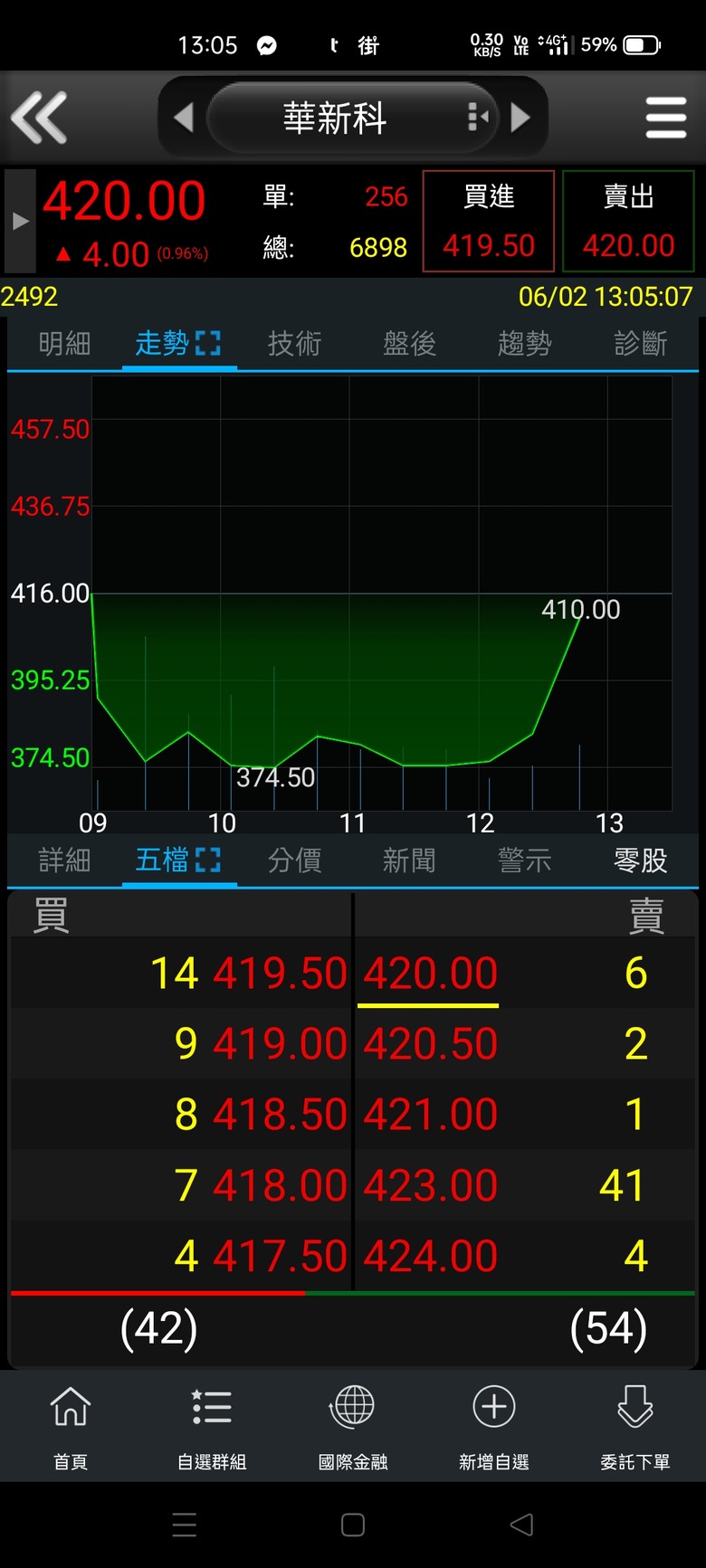Open the 零股 tab

(x=640, y=860)
